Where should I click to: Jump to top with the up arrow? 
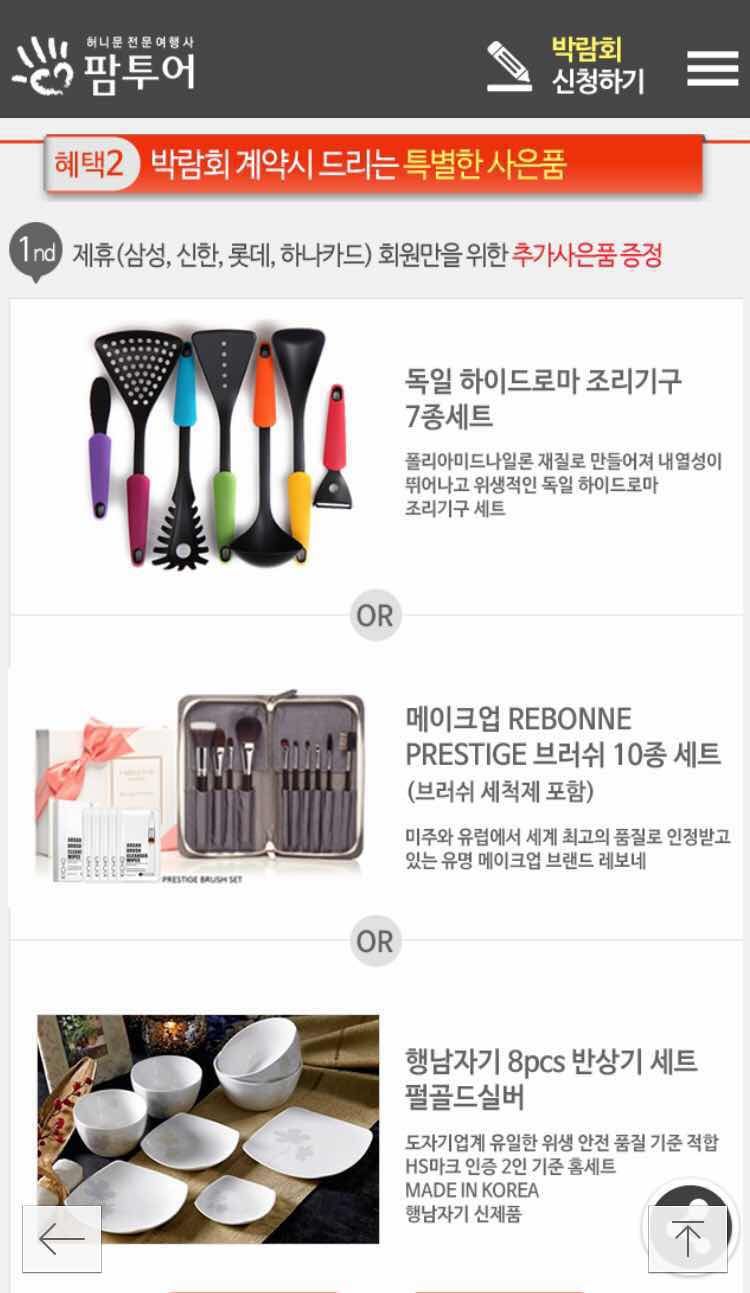(x=687, y=1238)
